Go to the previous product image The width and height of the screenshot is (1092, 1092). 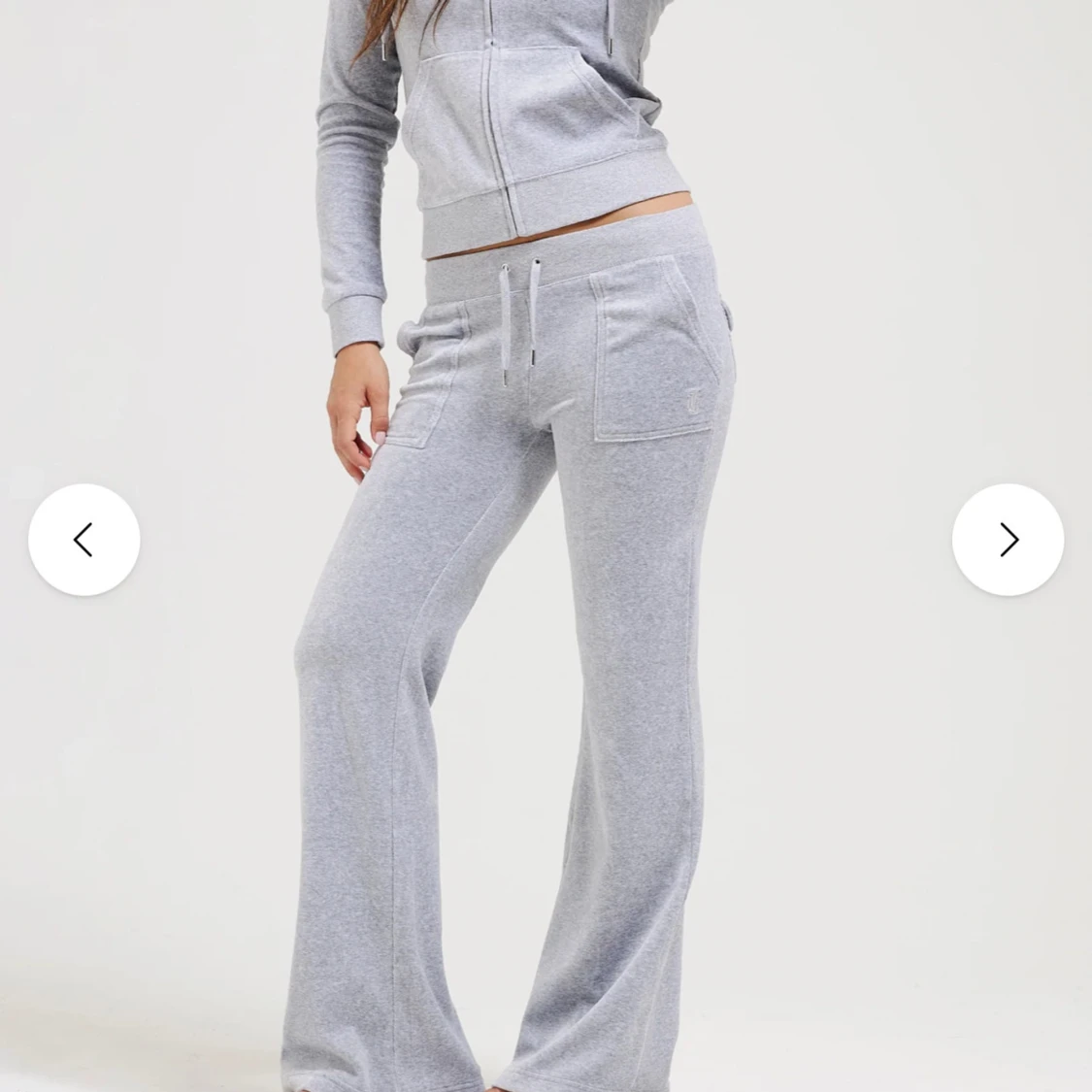(83, 540)
